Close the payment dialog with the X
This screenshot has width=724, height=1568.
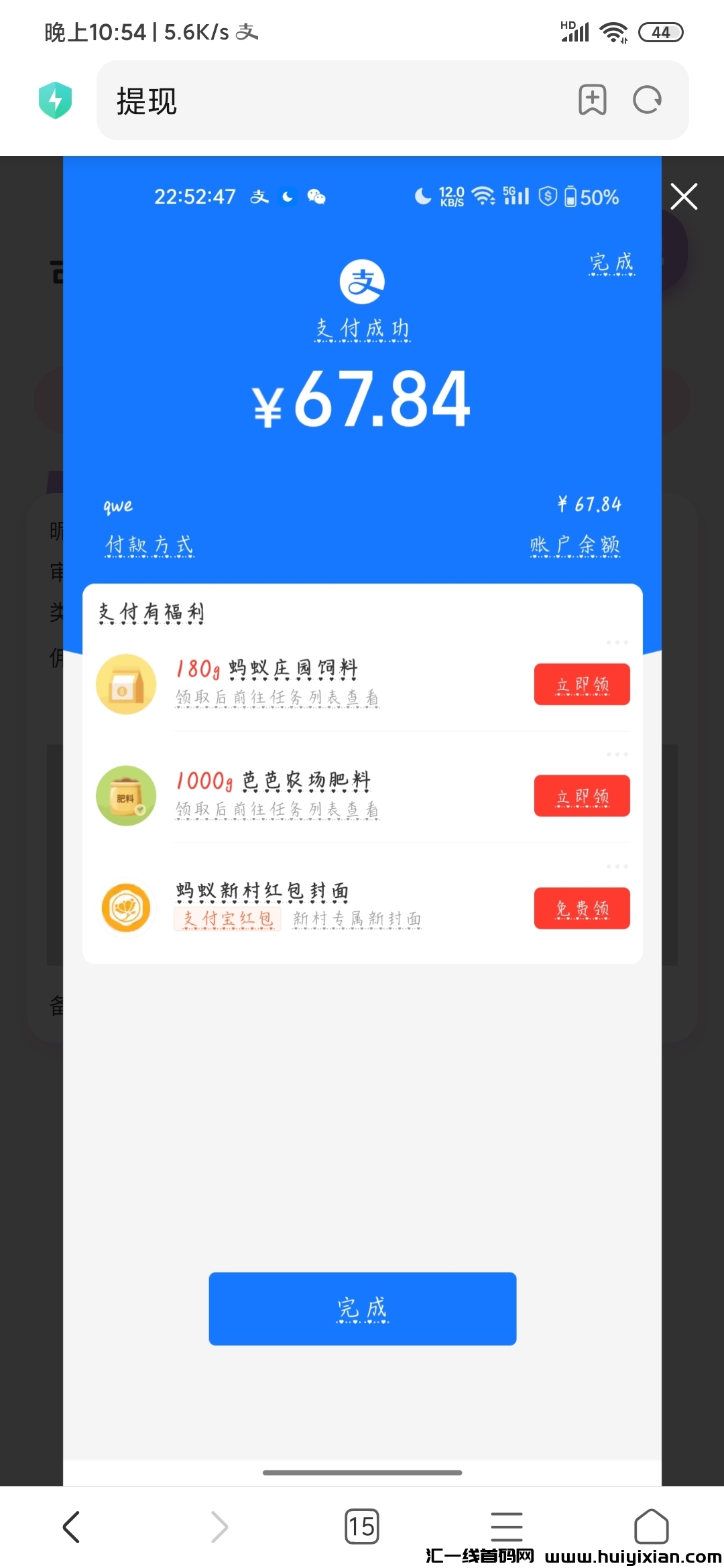click(x=684, y=196)
